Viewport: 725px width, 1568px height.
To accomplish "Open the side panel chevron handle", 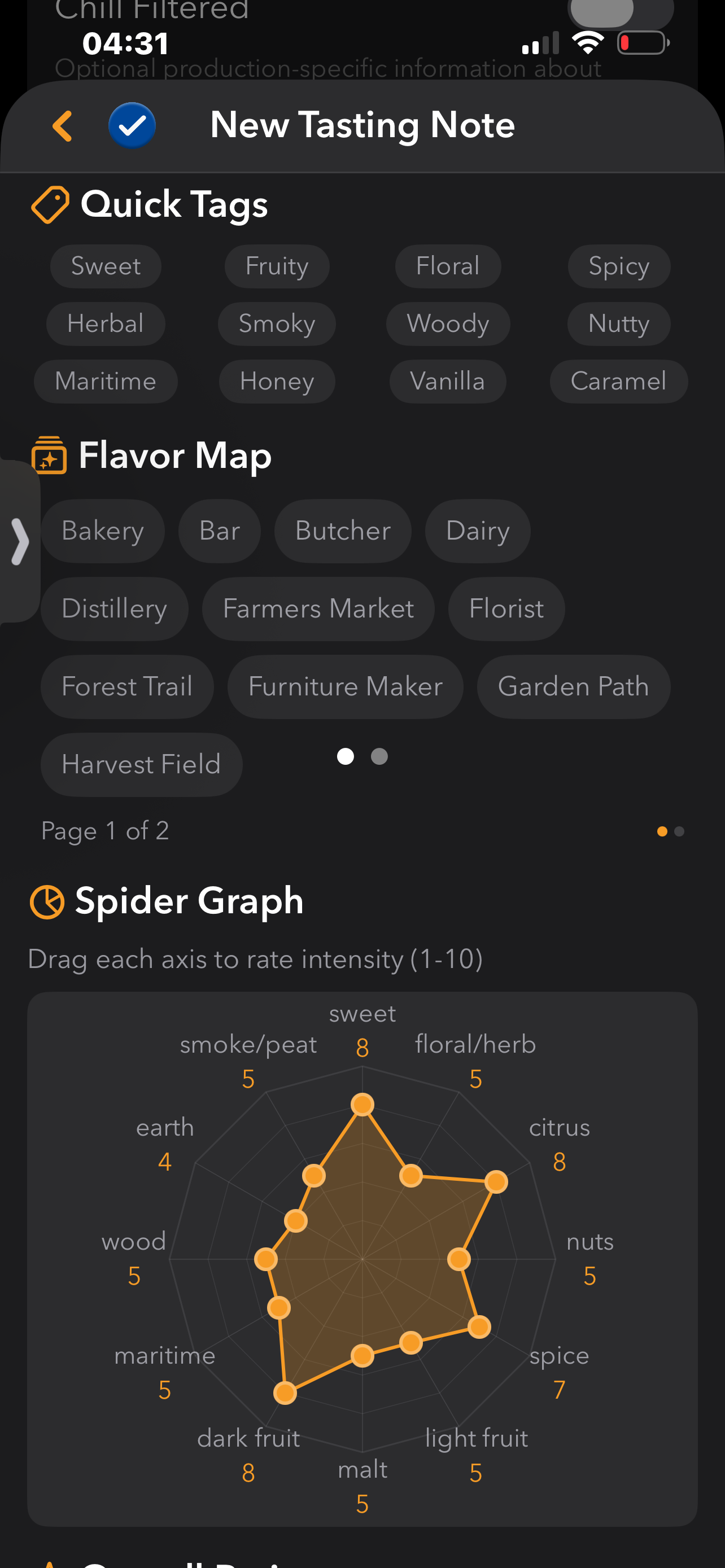I will coord(19,541).
